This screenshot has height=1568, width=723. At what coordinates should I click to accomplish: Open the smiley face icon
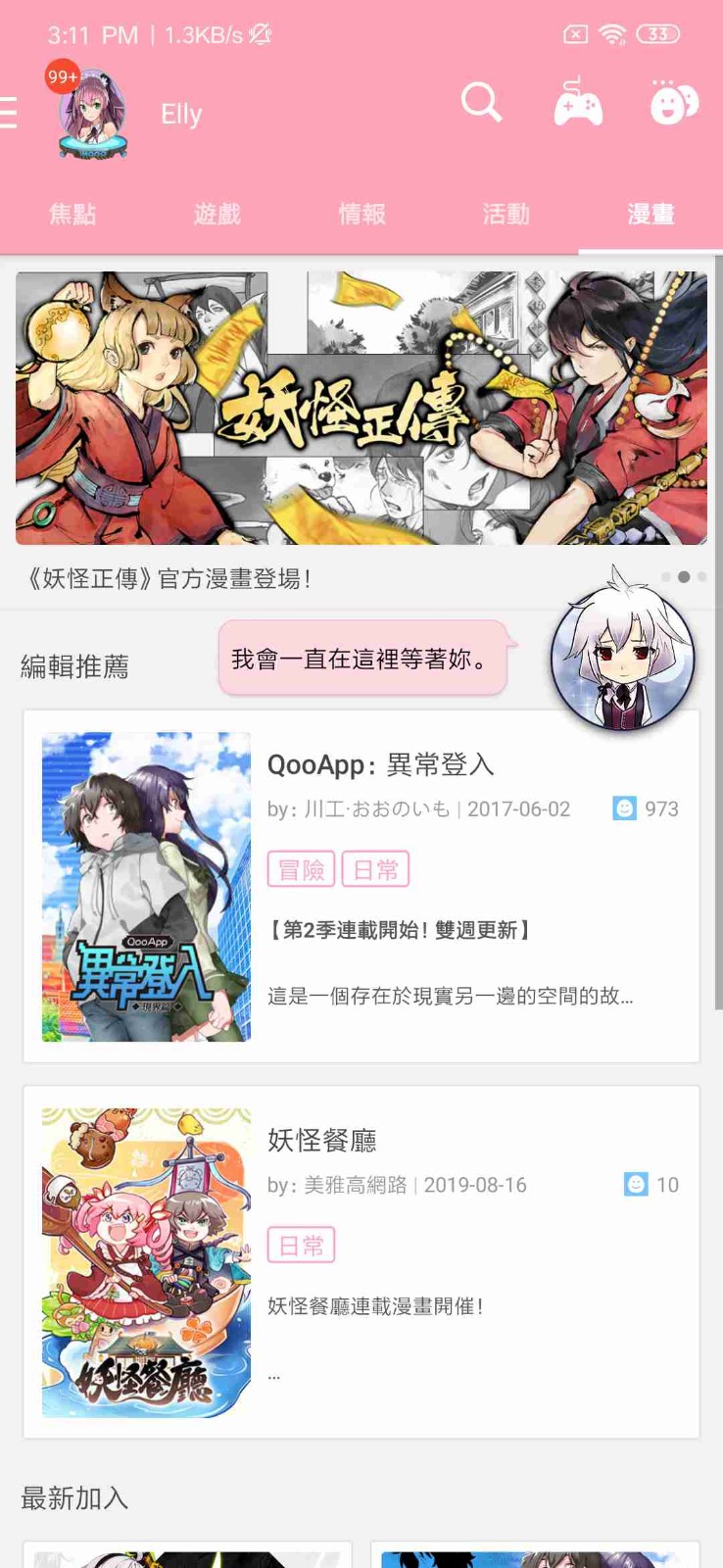[674, 102]
